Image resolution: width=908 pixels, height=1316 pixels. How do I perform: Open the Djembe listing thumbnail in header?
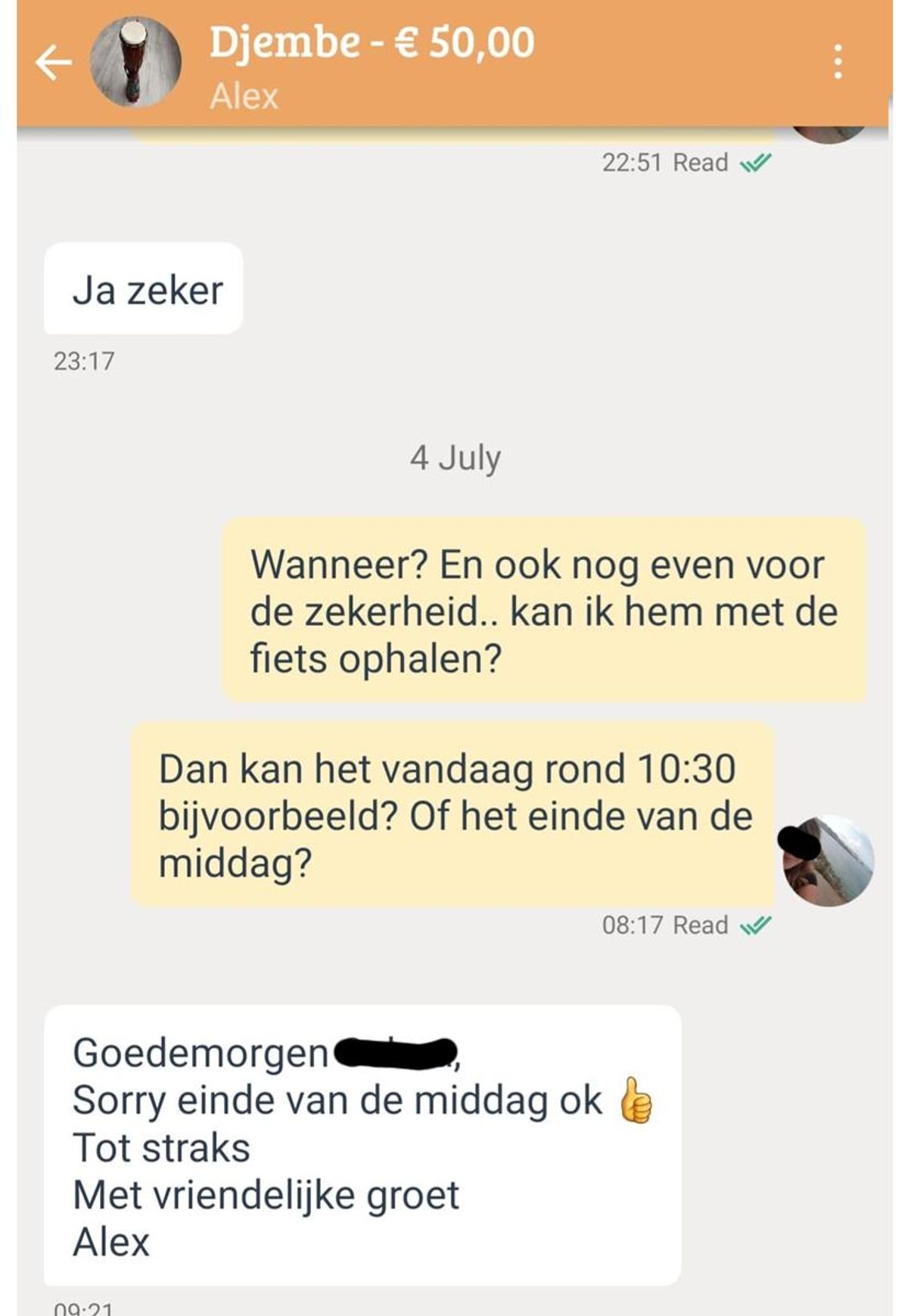135,62
